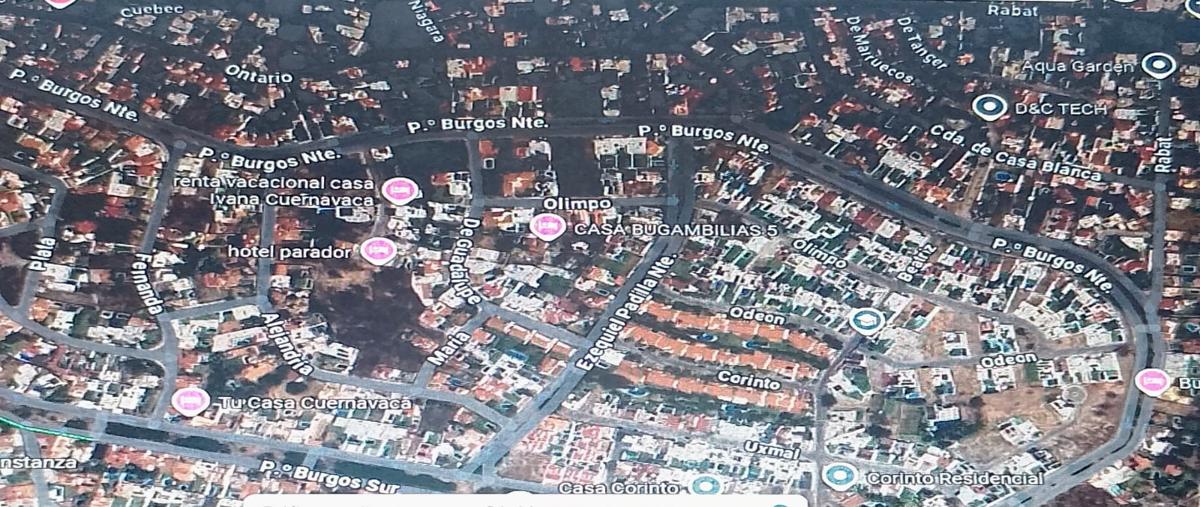
Task: Tap the CASA BUGAMBILIAS 5 marker
Action: pyautogui.click(x=546, y=227)
